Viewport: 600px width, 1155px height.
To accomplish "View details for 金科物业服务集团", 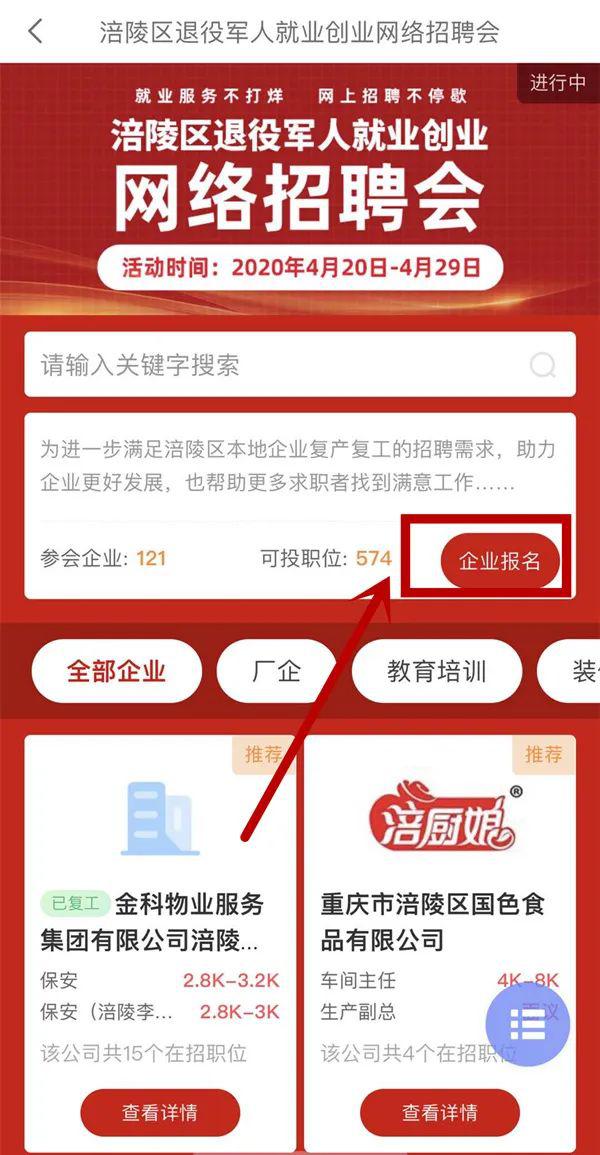I will 160,1112.
